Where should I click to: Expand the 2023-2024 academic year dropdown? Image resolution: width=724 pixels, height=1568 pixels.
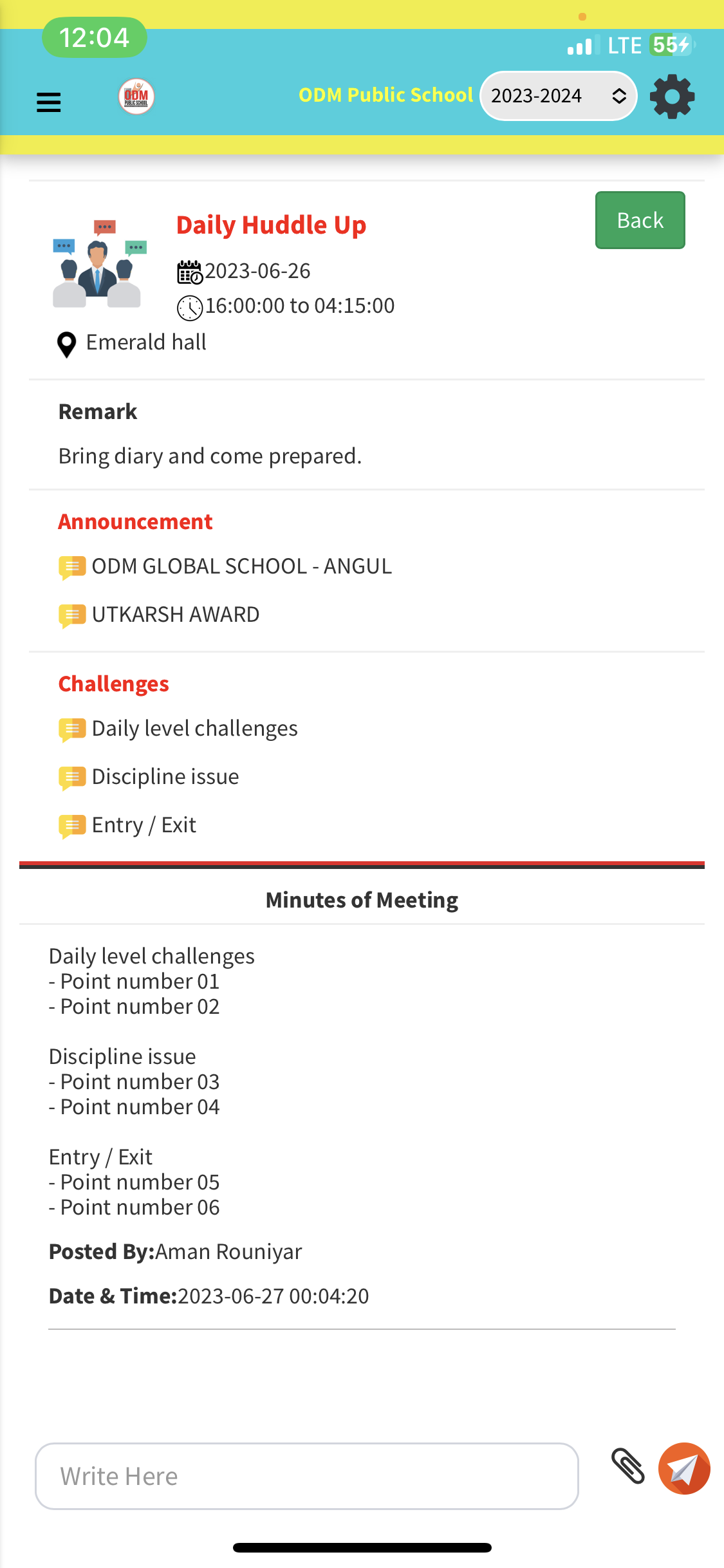tap(558, 96)
